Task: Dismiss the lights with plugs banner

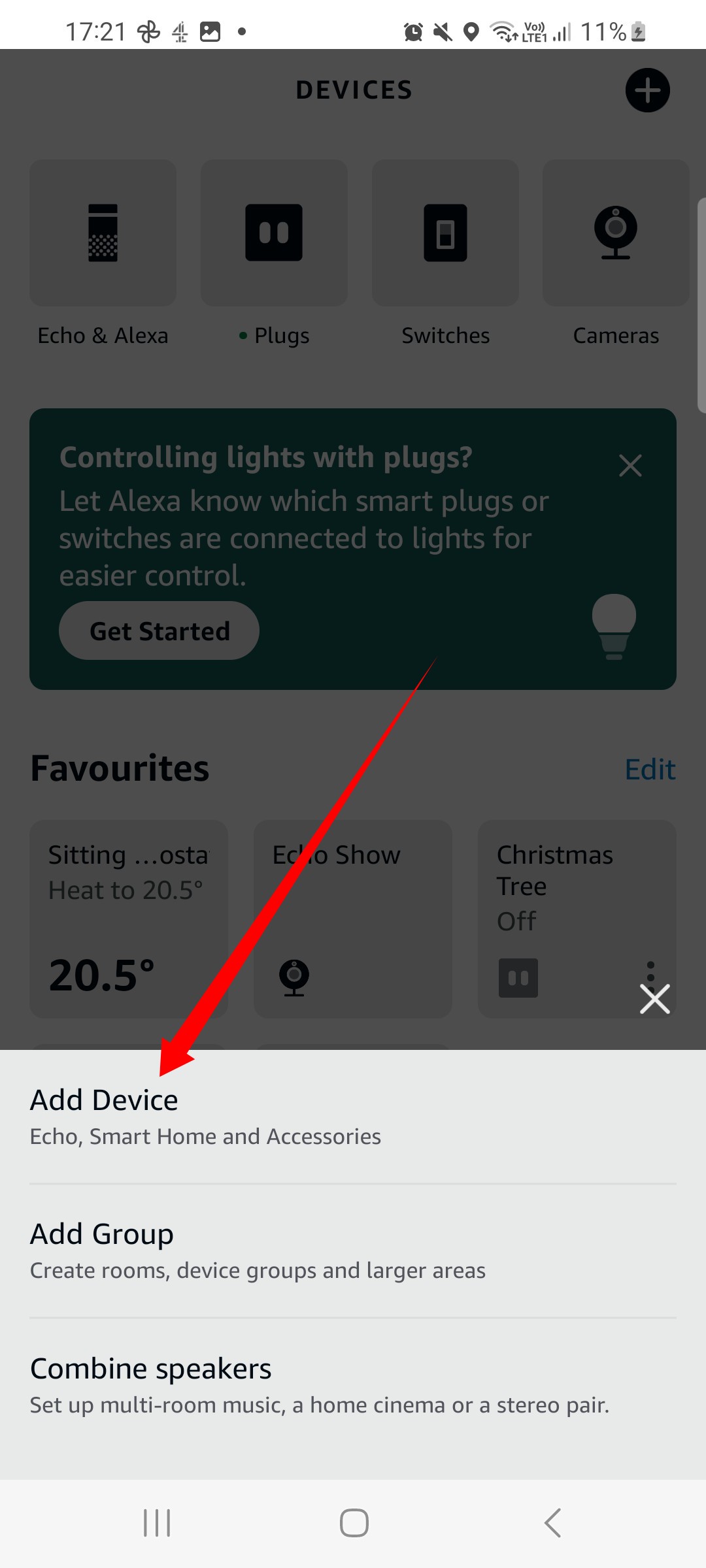Action: (630, 466)
